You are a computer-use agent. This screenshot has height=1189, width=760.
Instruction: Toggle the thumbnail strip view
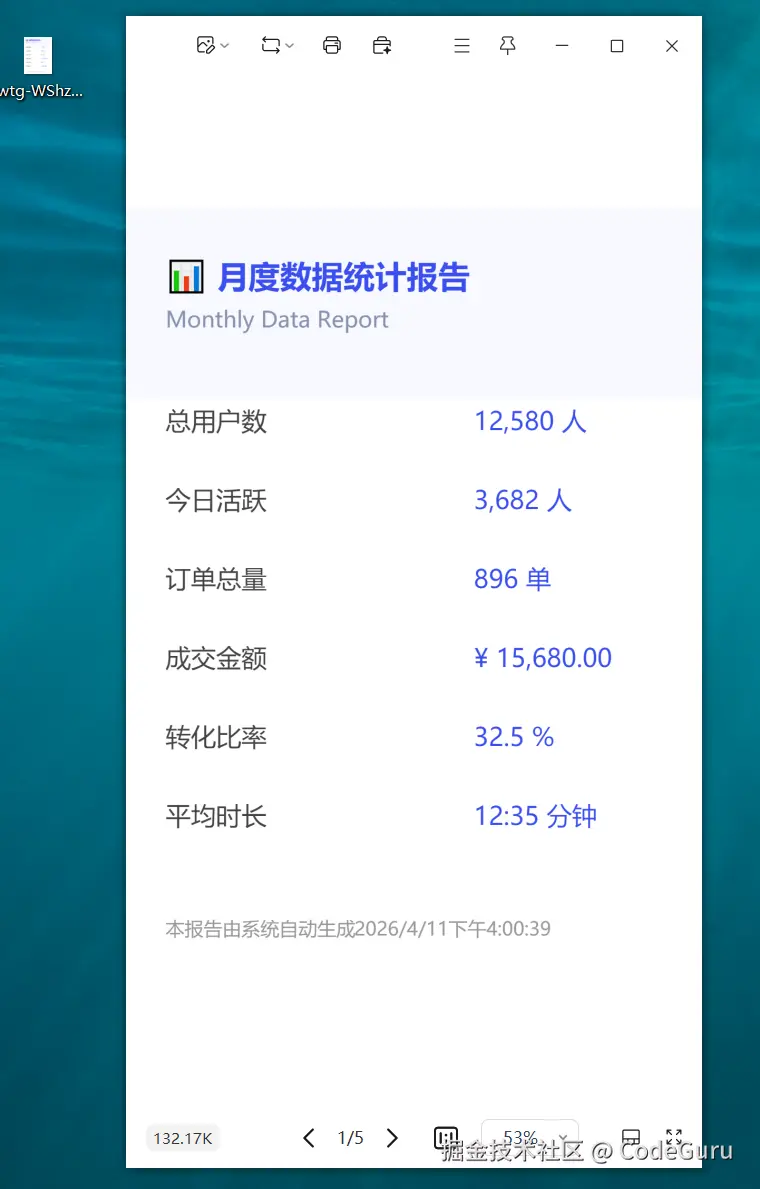(x=631, y=1138)
